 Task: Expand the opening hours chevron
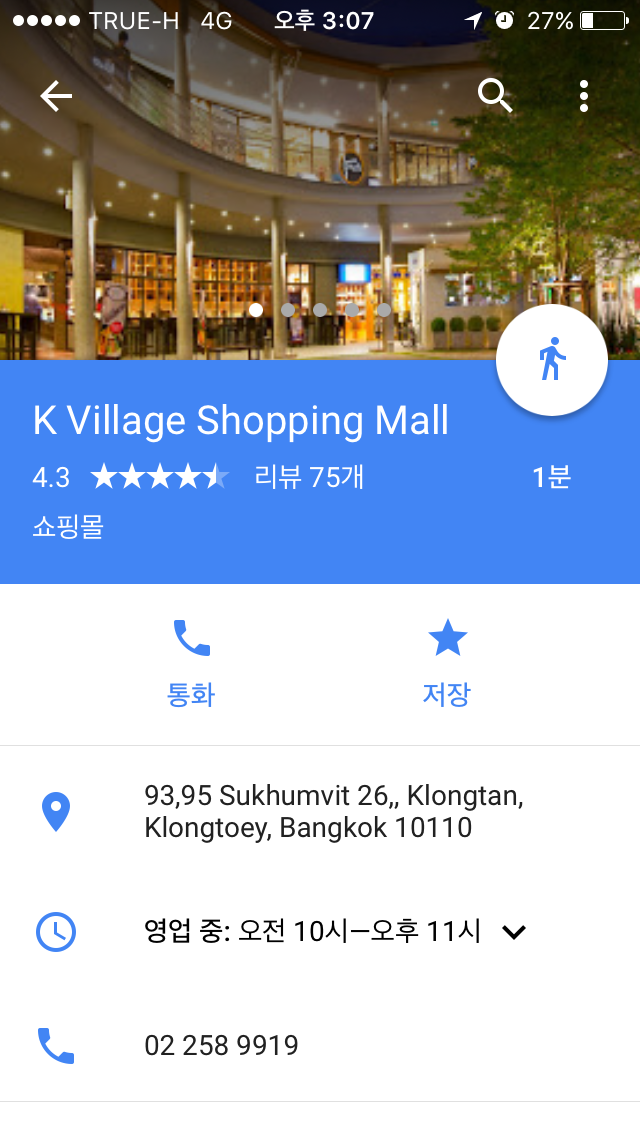coord(514,933)
